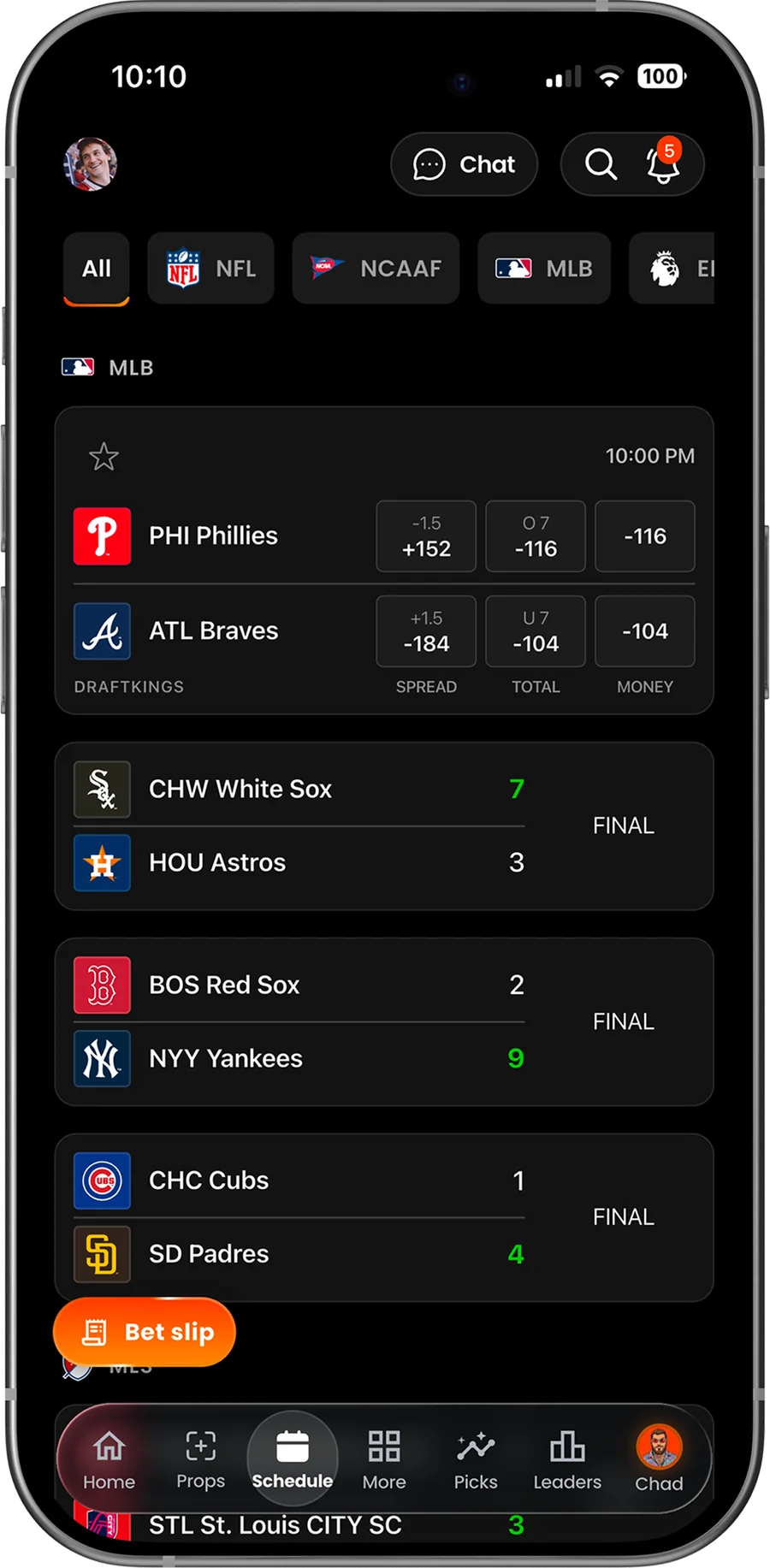Pick over 7 total at -116
770x1568 pixels.
click(536, 536)
